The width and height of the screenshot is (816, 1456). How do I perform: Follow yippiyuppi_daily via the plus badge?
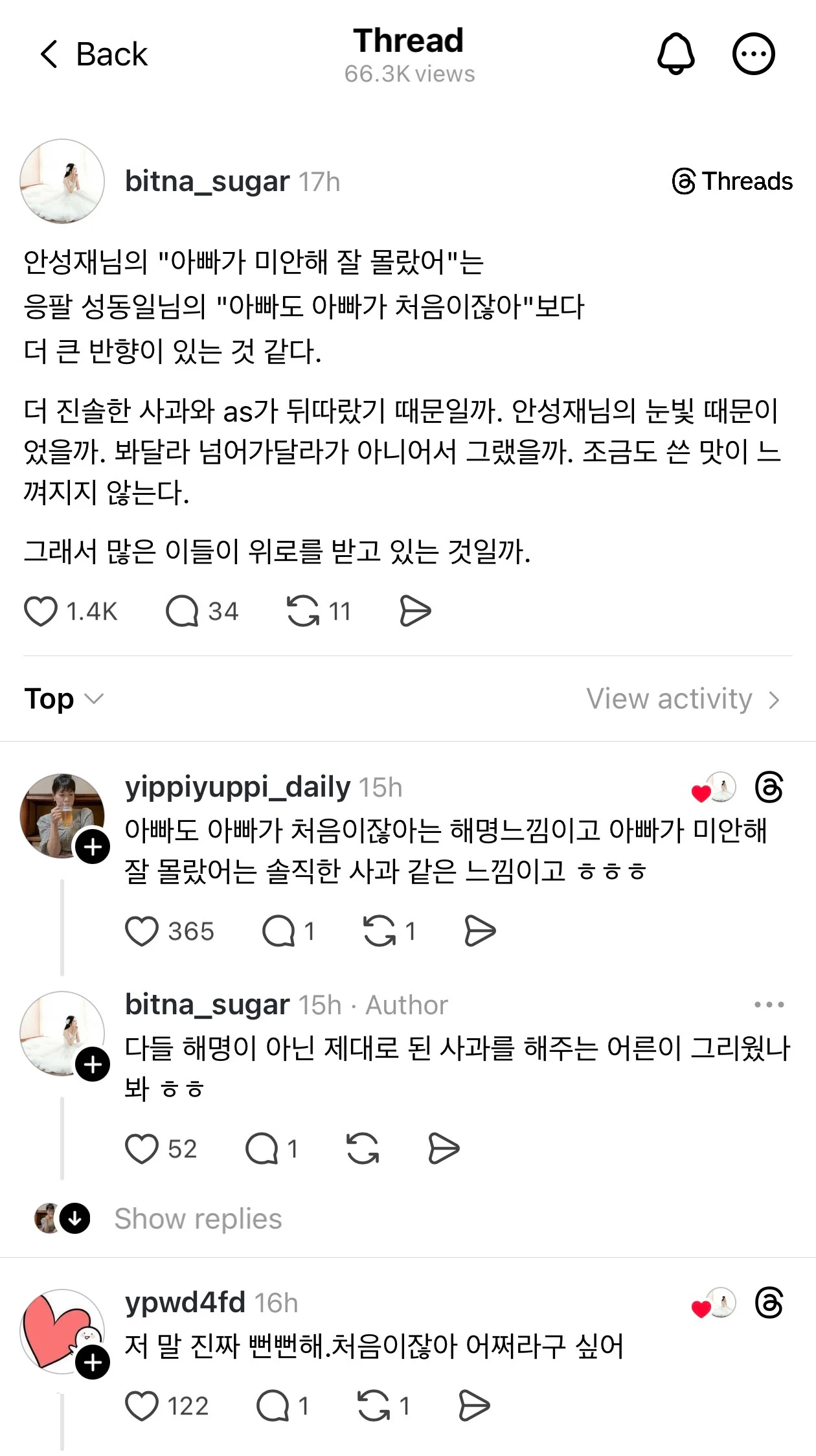click(x=93, y=847)
